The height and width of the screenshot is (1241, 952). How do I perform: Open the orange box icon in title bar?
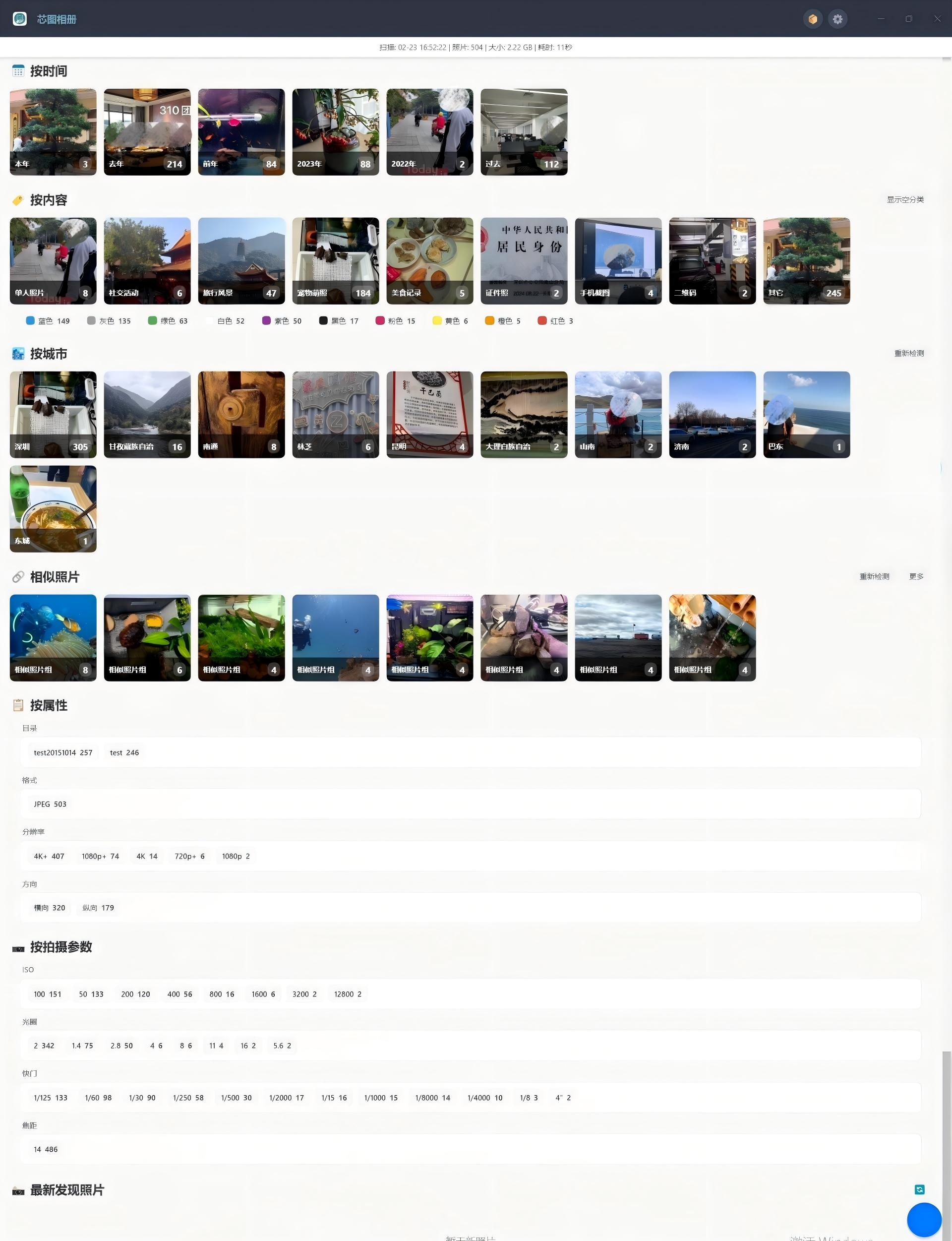(813, 19)
